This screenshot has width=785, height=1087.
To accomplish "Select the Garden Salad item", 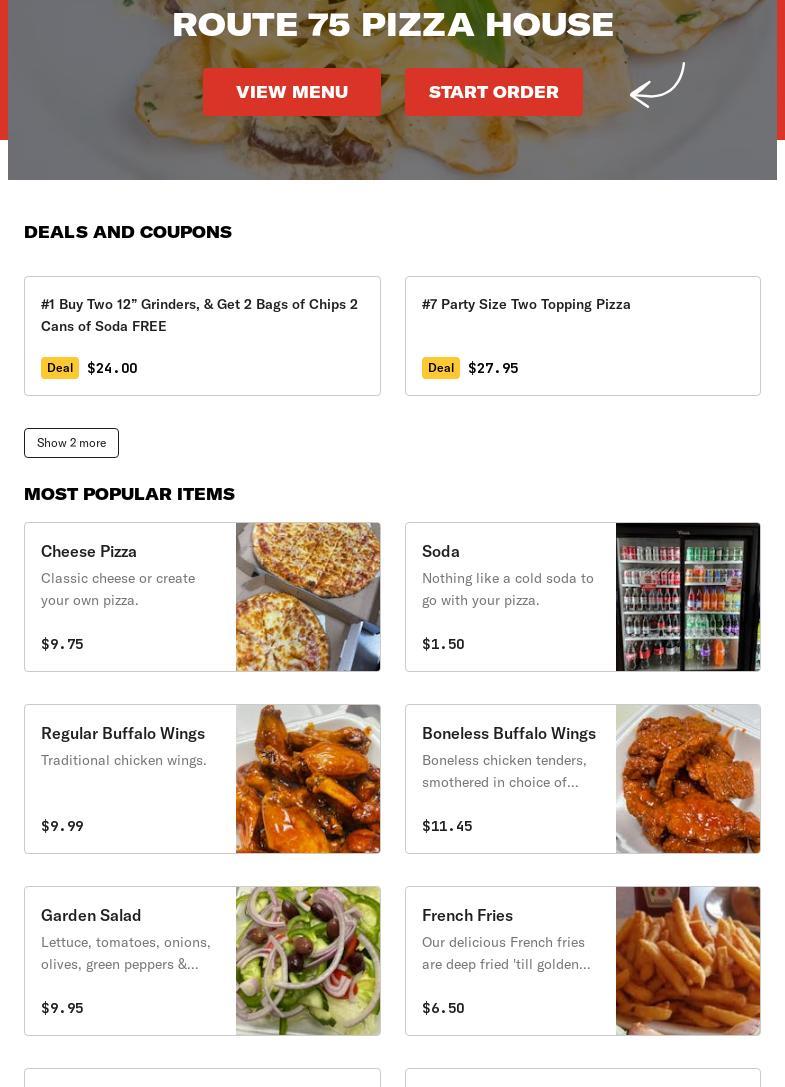I will (x=202, y=961).
